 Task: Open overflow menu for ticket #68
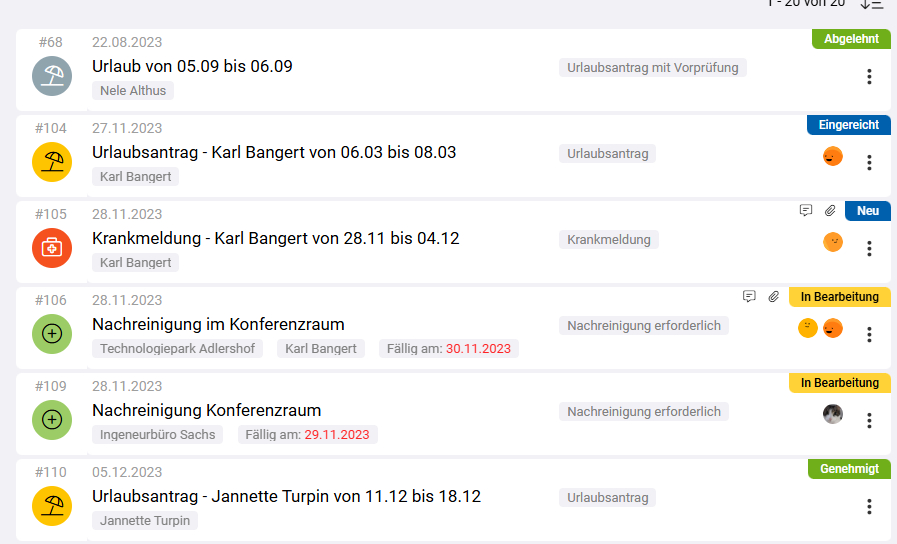coord(869,76)
